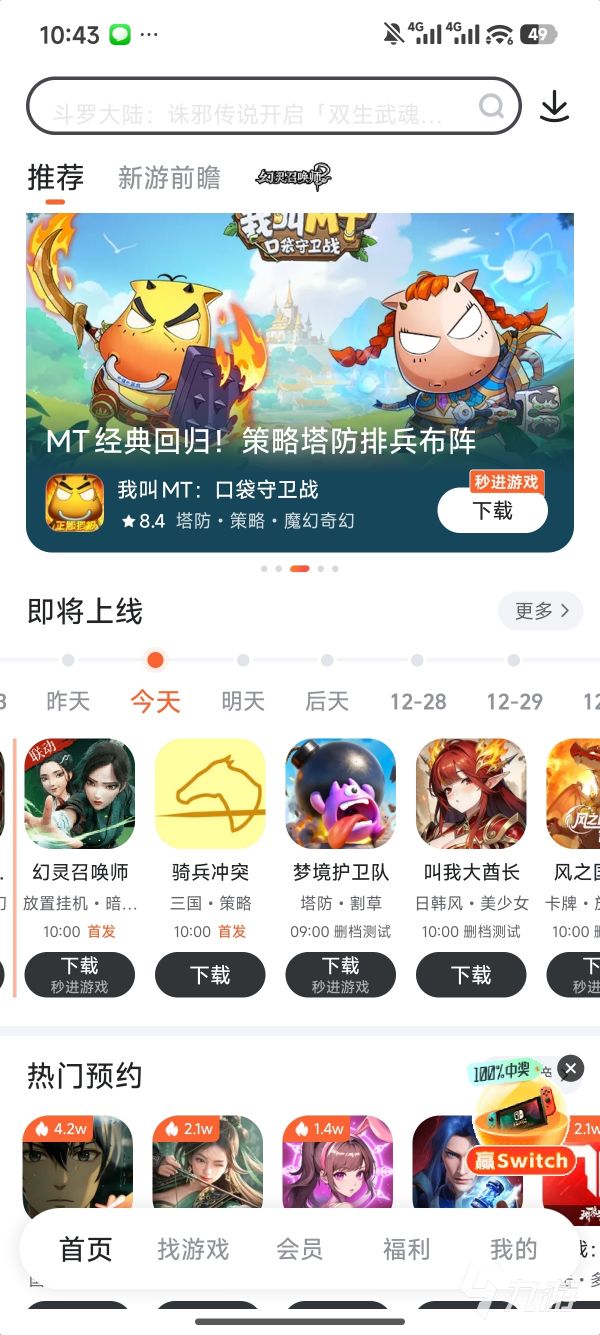The image size is (600, 1335).
Task: Download 叫我大酋长
Action: [x=470, y=975]
